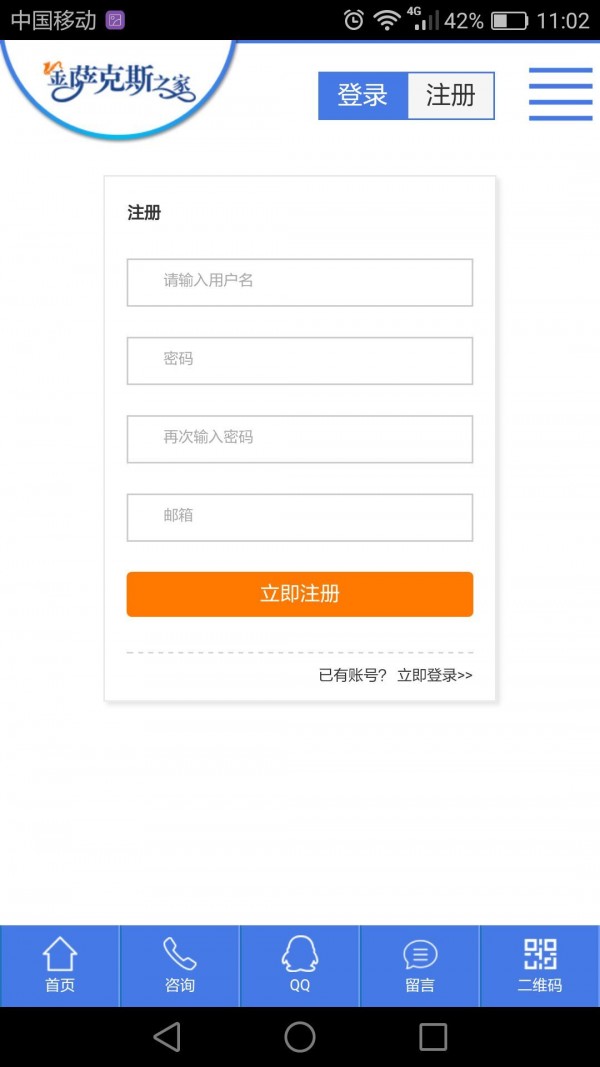Tap the QQ contact item
600x1067 pixels.
300,965
